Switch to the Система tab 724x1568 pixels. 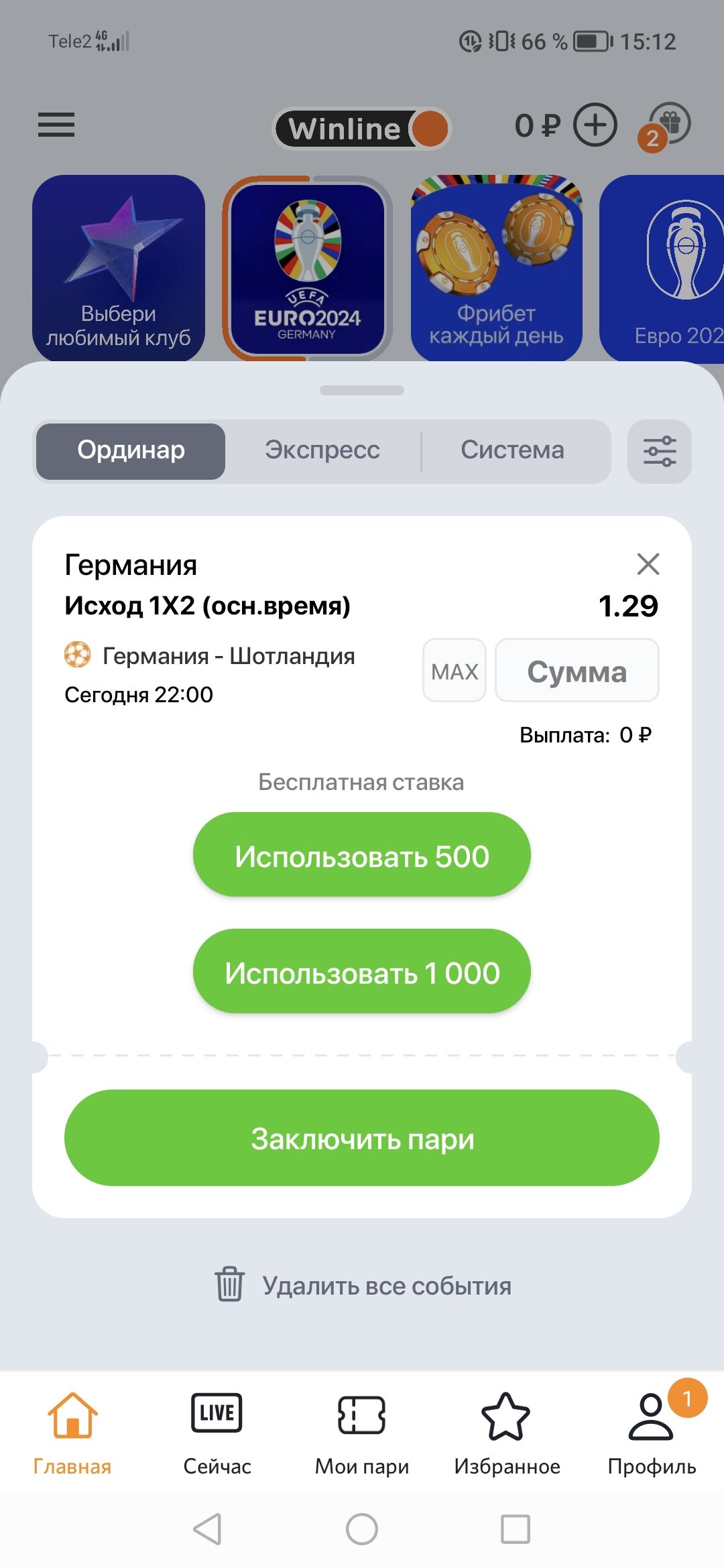click(512, 450)
